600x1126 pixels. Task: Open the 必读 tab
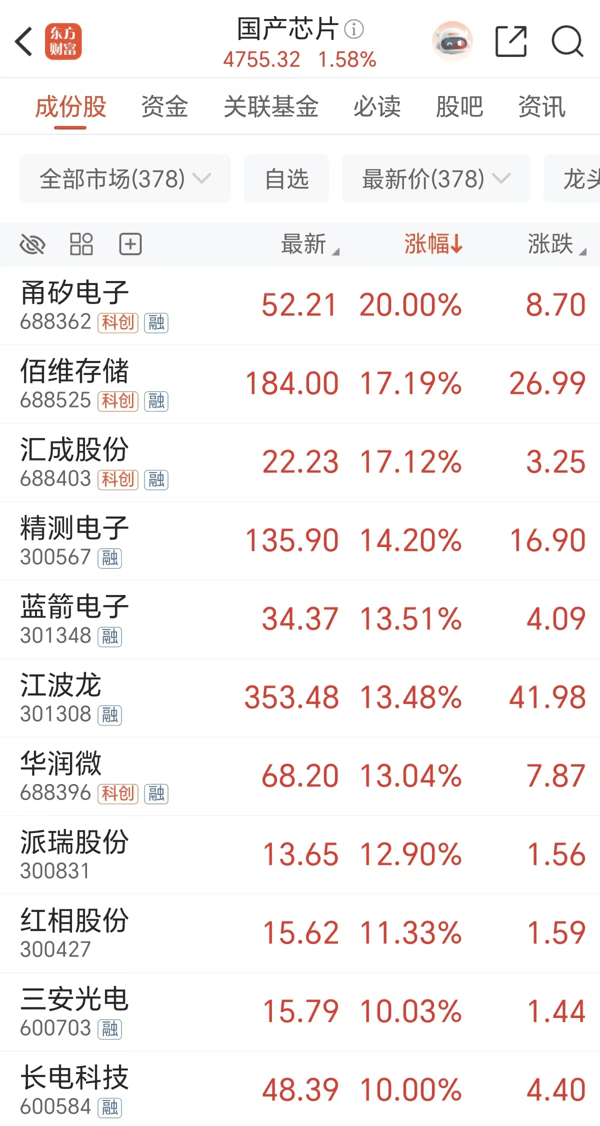coord(377,107)
